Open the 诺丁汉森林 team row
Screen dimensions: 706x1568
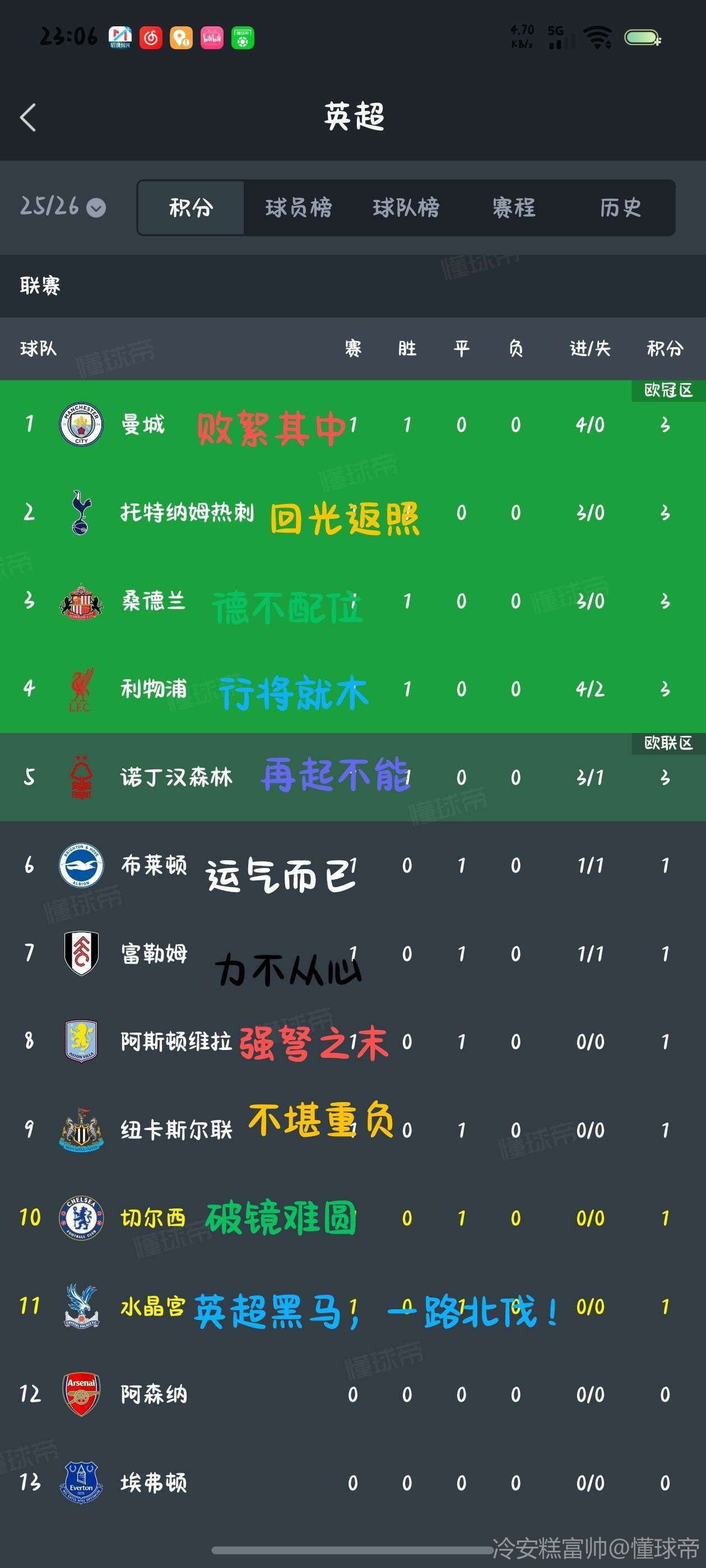point(176,777)
